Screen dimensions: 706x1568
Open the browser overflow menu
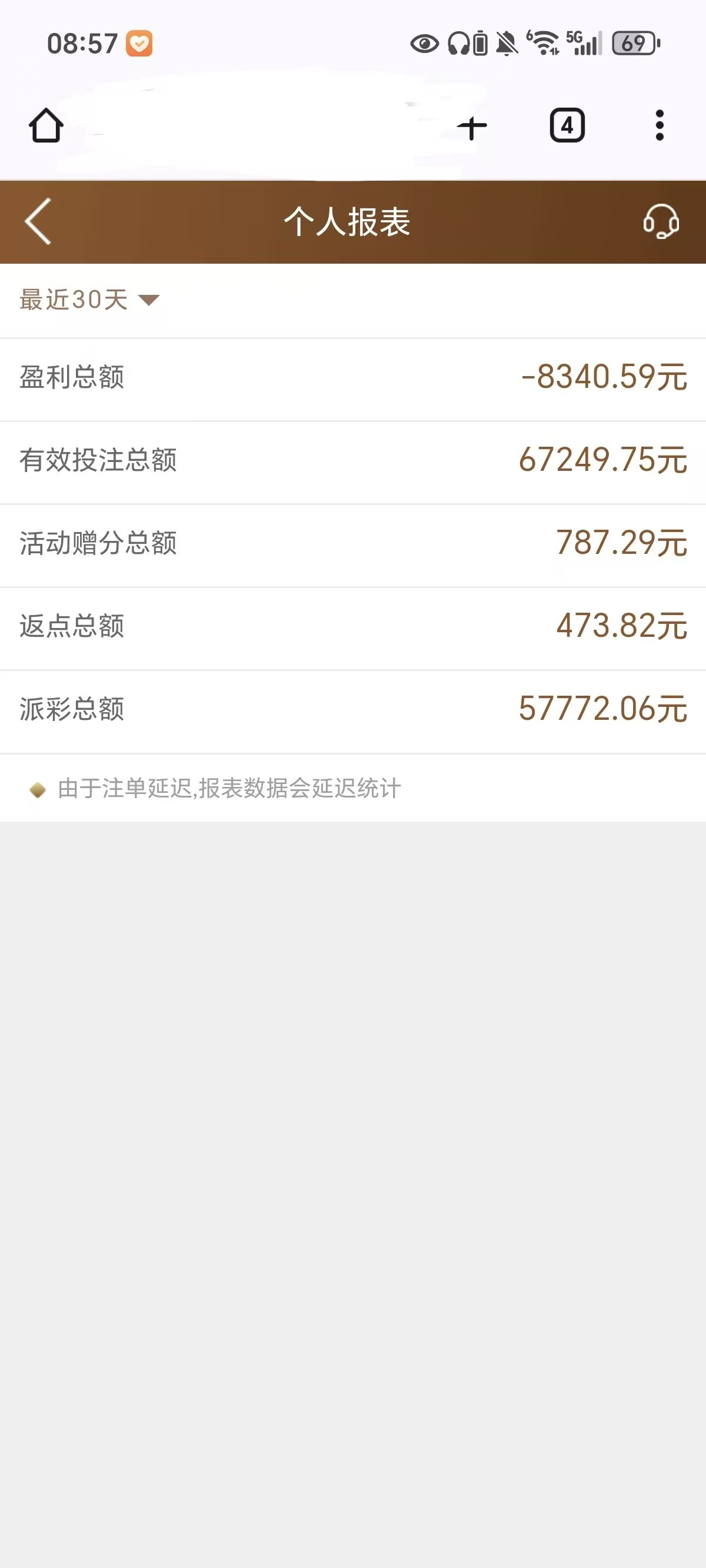659,126
